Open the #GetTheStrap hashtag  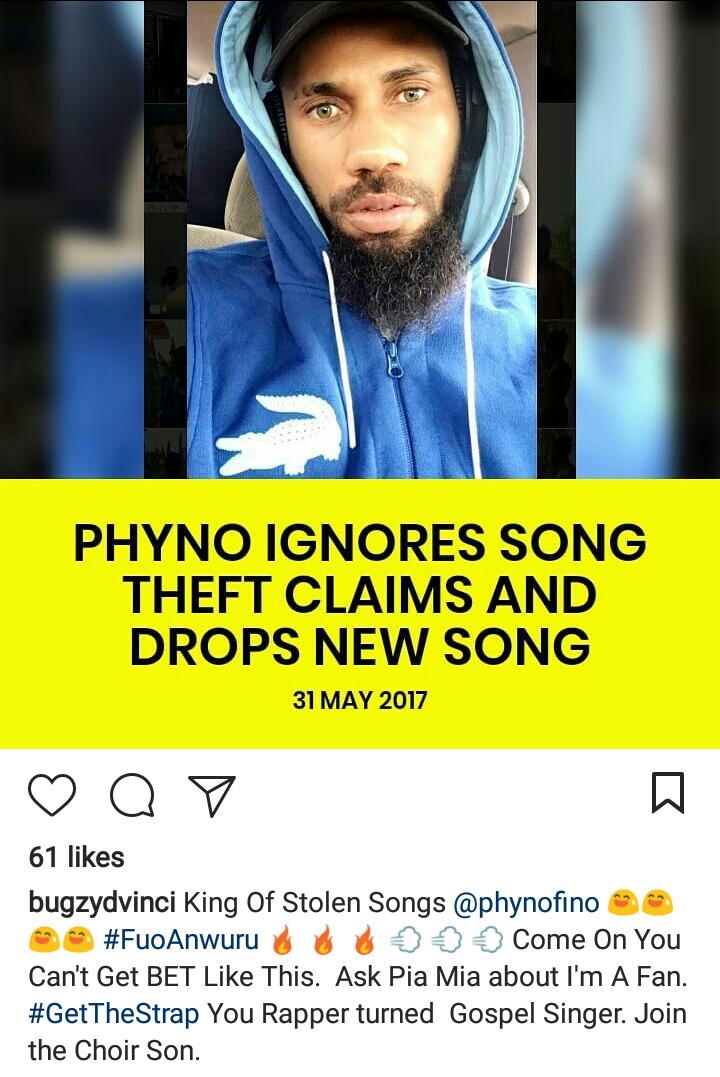click(114, 1014)
